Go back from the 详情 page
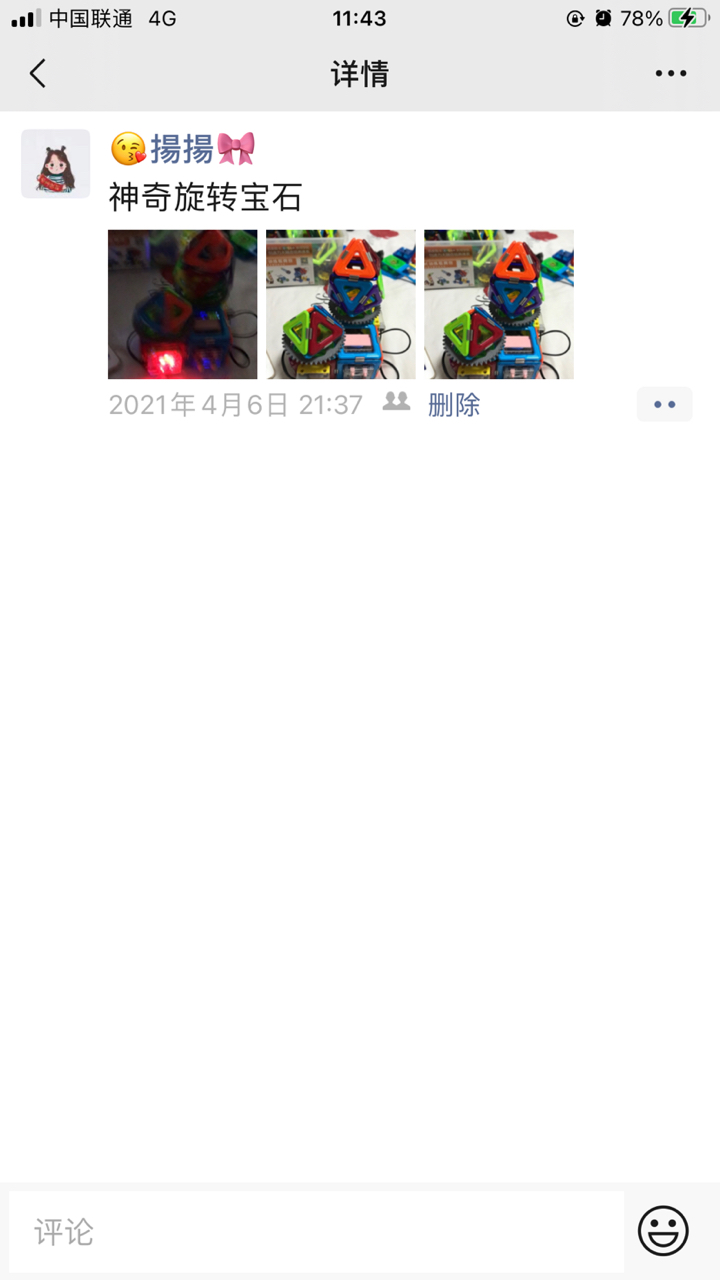Viewport: 720px width, 1280px height. 38,73
